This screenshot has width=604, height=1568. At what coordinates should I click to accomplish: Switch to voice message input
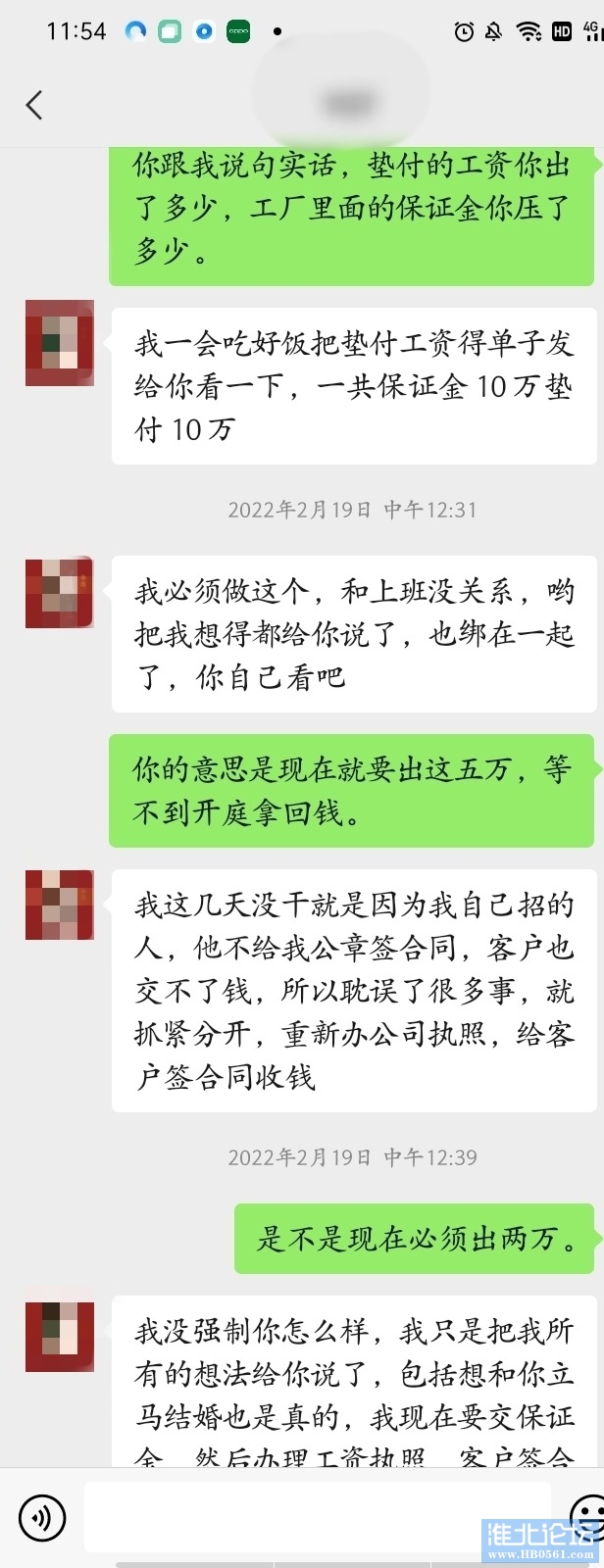point(42,1518)
